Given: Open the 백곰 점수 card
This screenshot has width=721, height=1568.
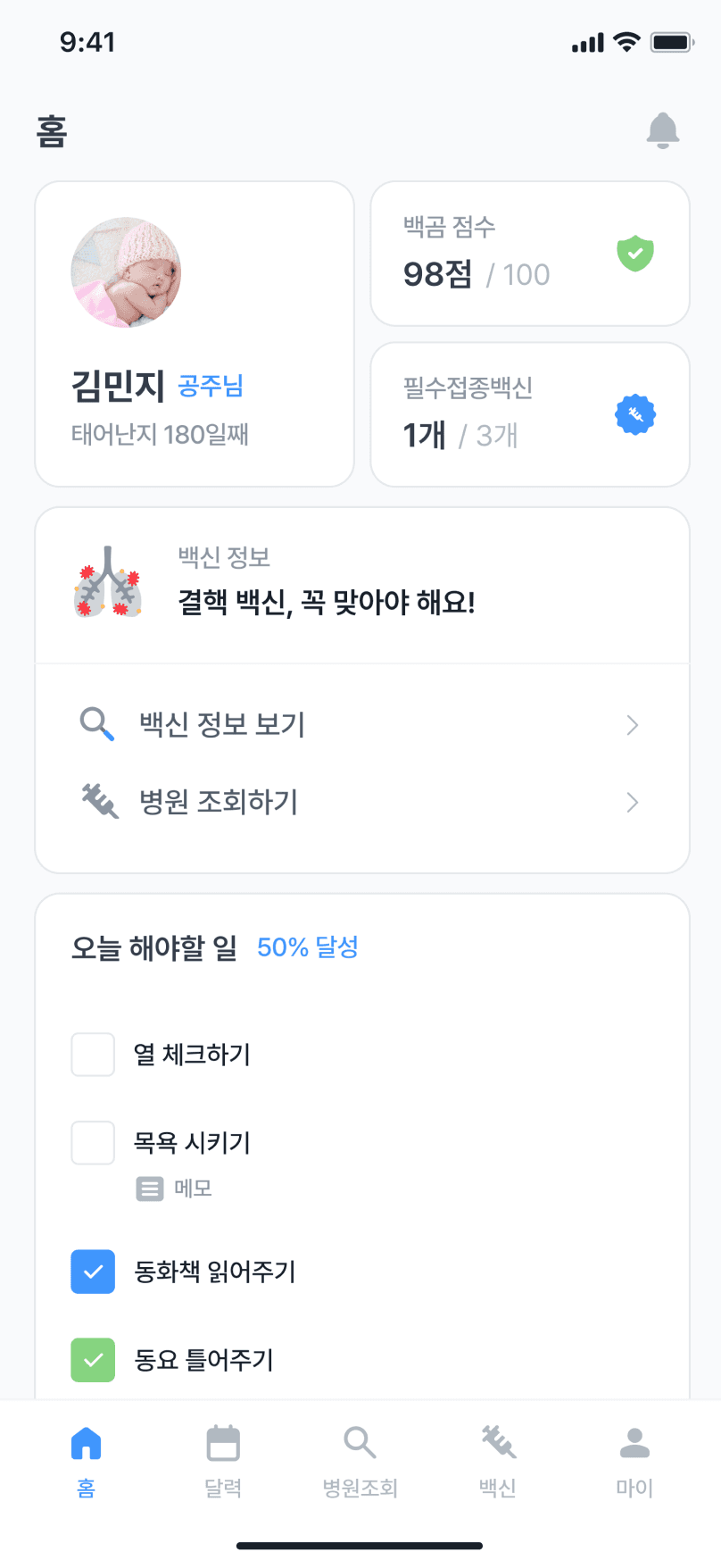Looking at the screenshot, I should pyautogui.click(x=530, y=254).
